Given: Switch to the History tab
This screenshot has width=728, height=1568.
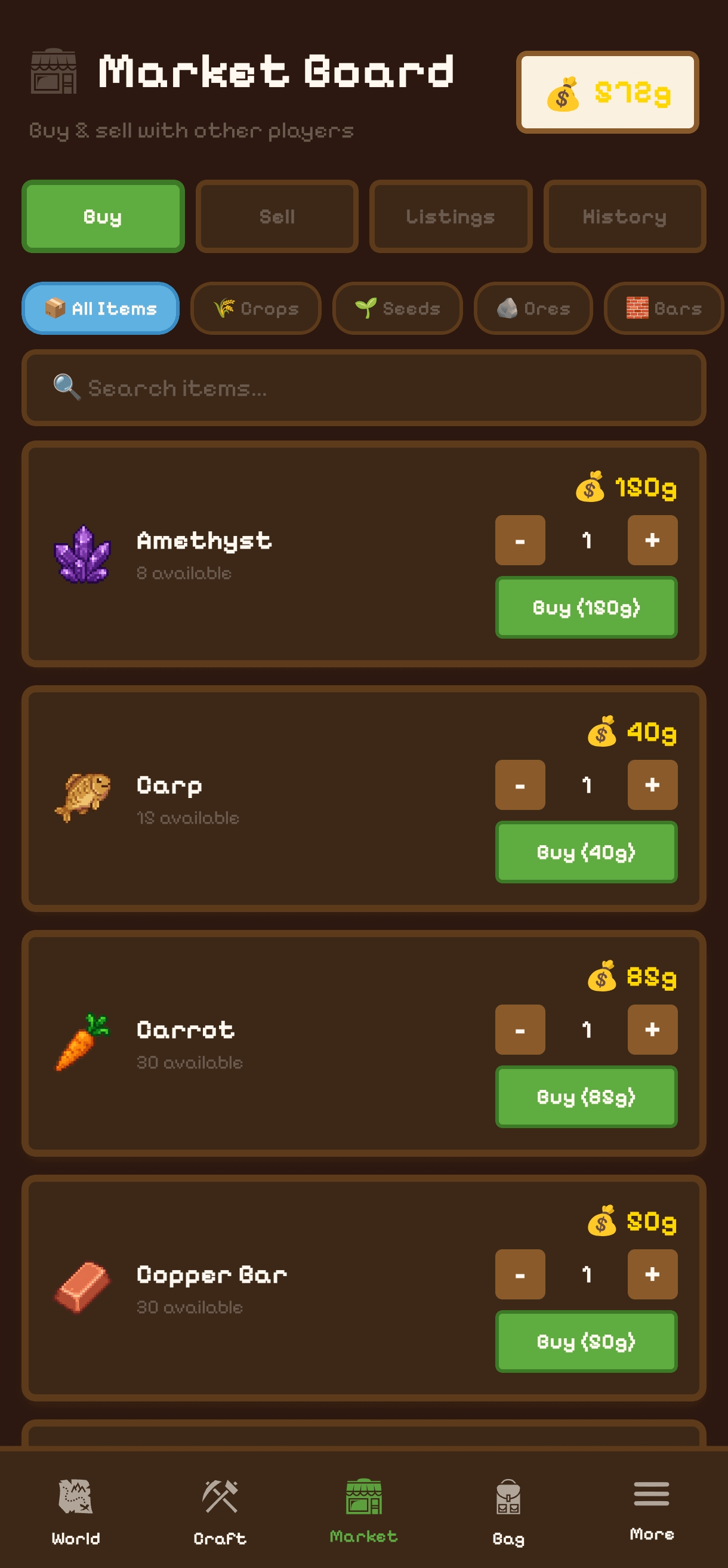Looking at the screenshot, I should (625, 217).
